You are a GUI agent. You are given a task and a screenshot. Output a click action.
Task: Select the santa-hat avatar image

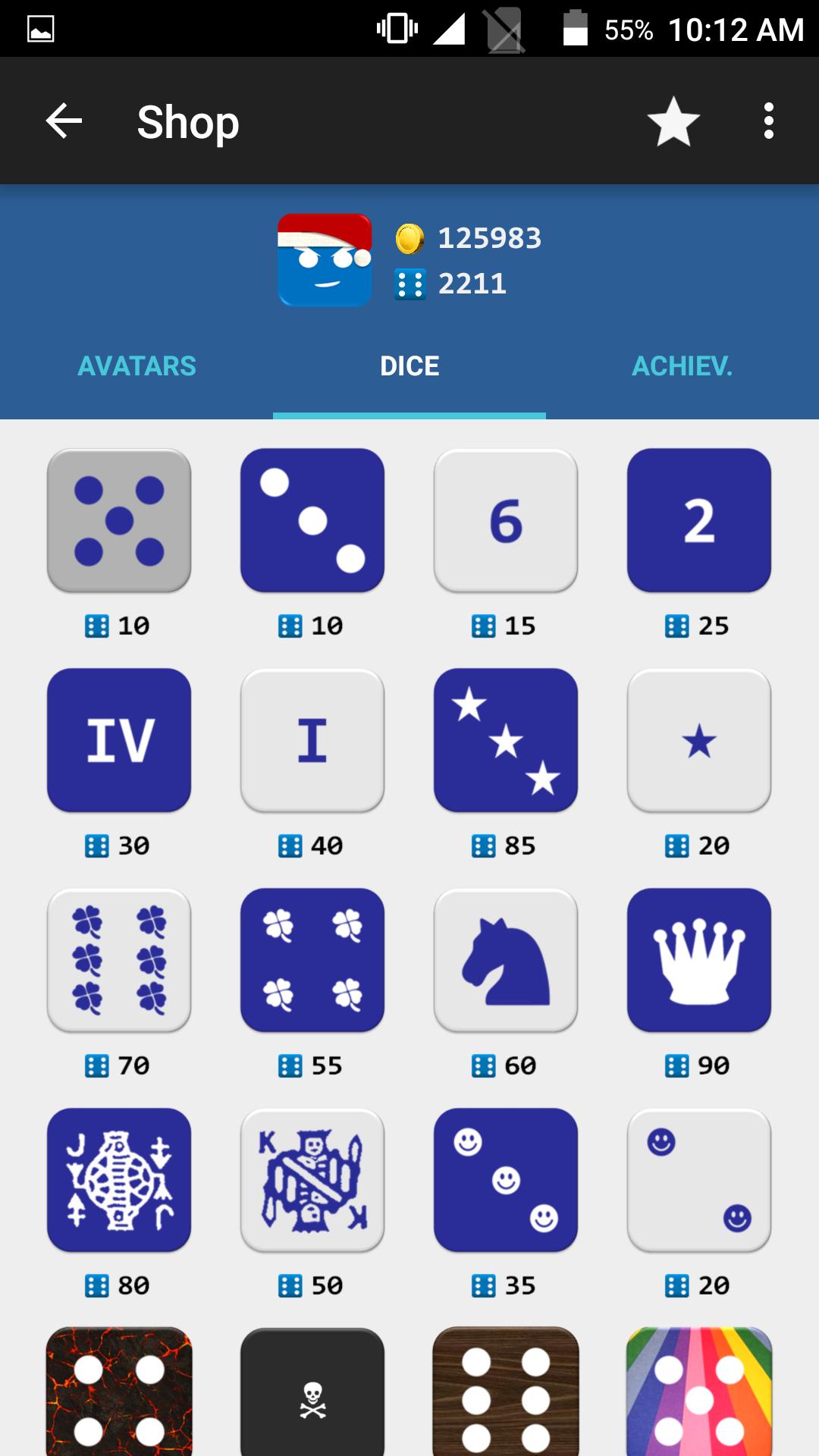325,258
